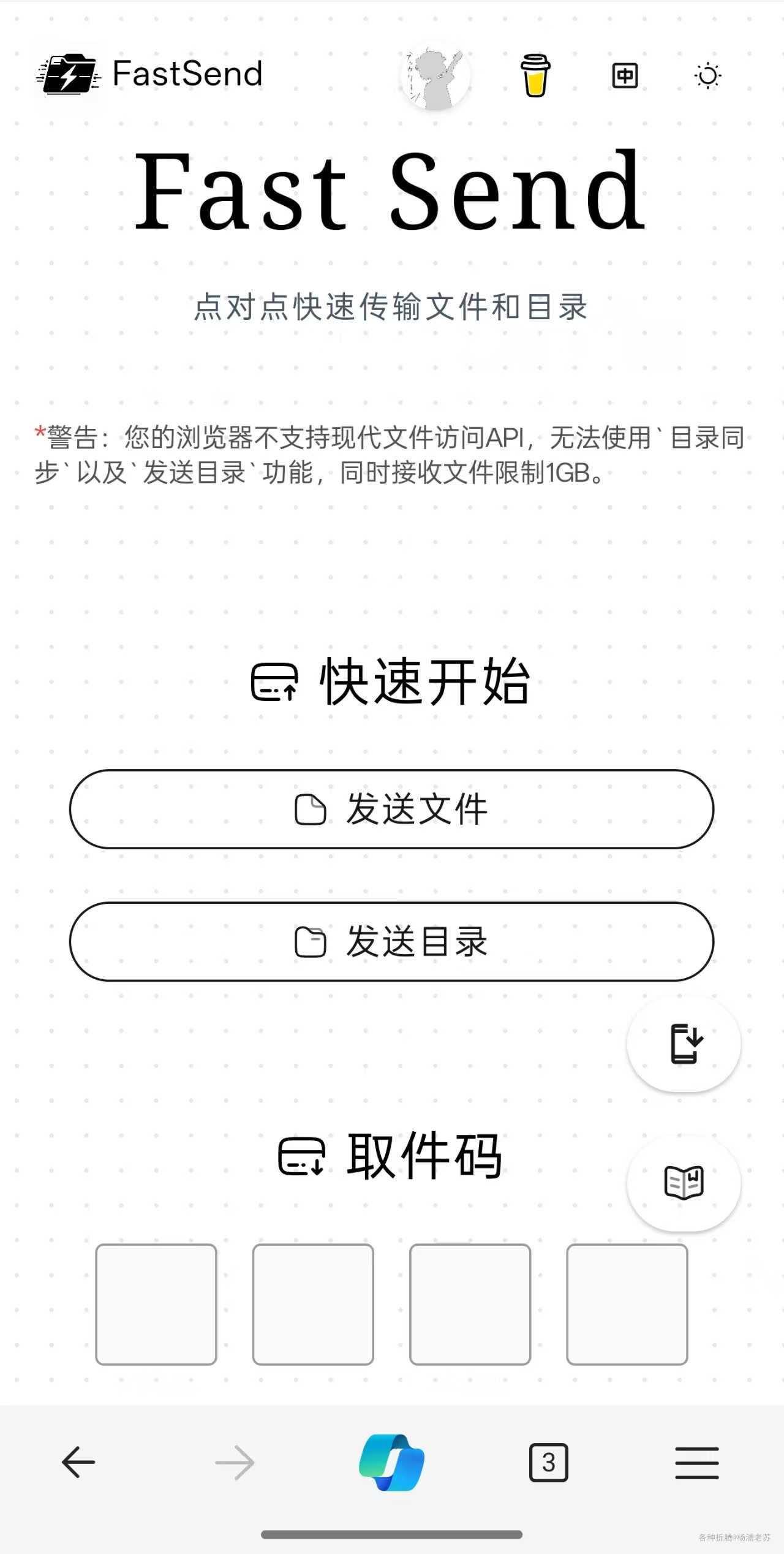784x1554 pixels.
Task: Open the floating guide book button
Action: click(x=684, y=1182)
